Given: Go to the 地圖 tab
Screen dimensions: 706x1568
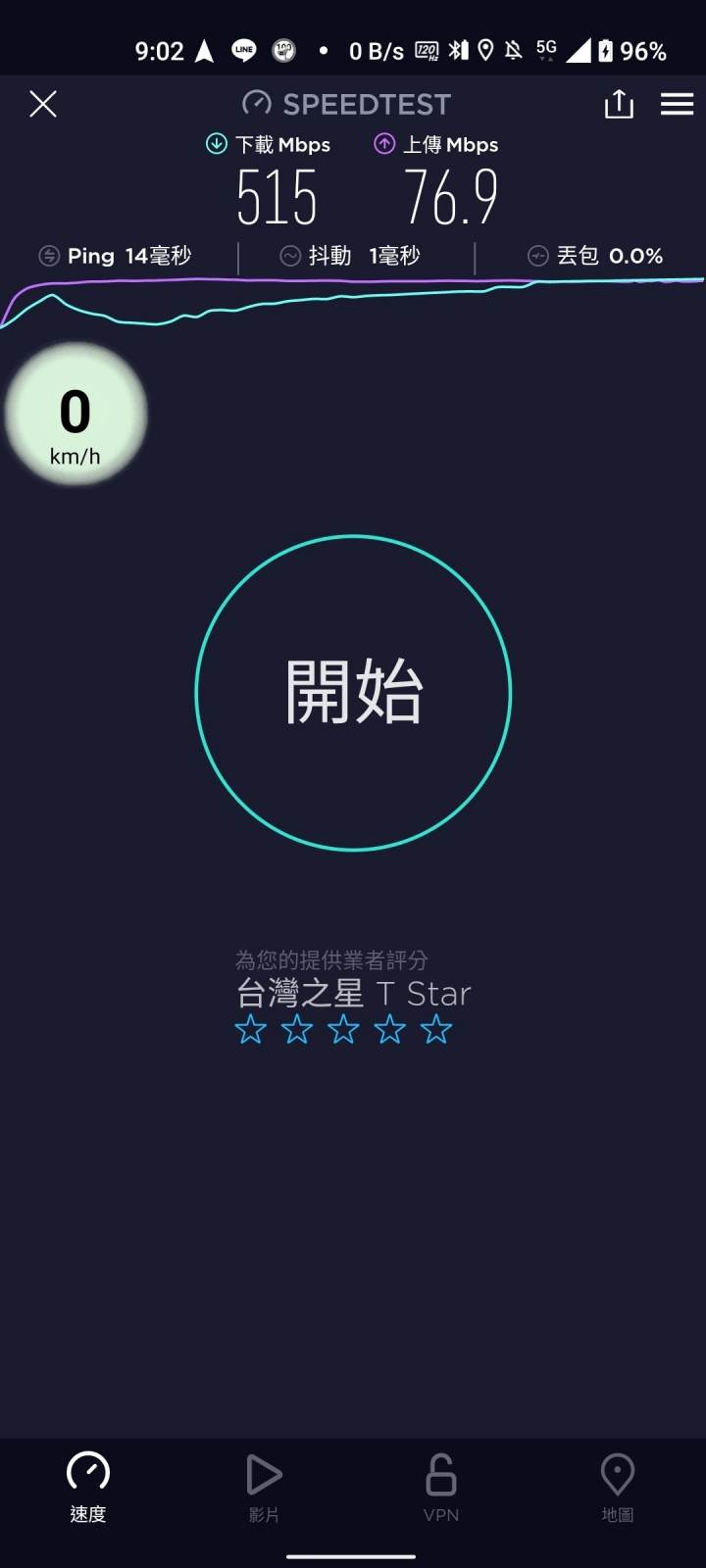Looking at the screenshot, I should tap(618, 1488).
